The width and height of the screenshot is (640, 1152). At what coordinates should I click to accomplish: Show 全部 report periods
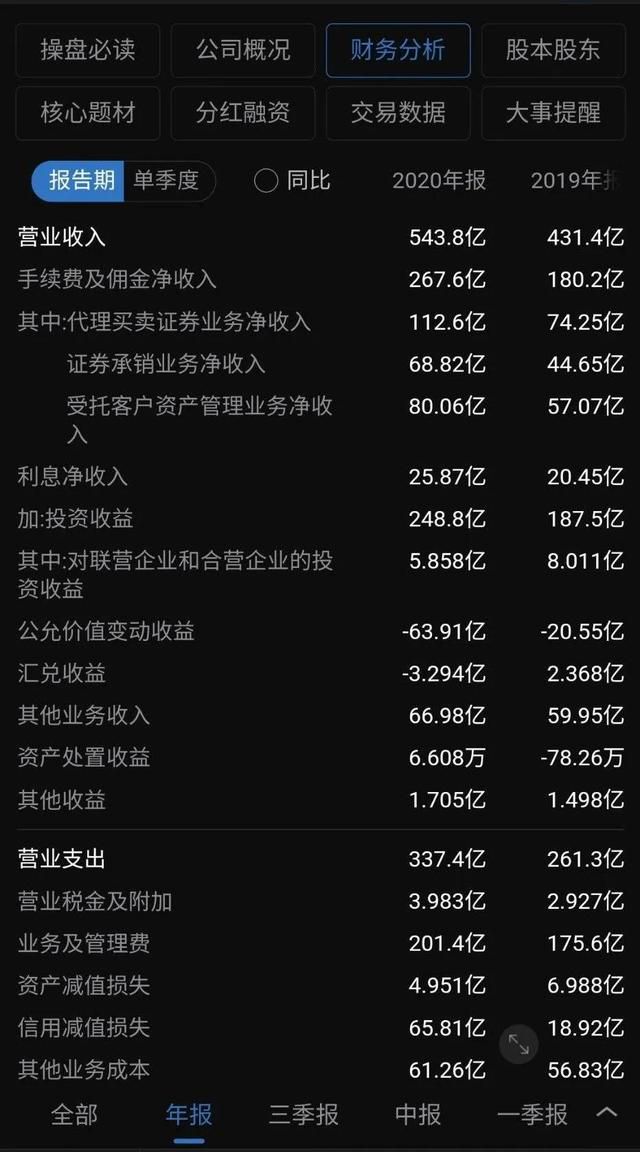click(x=74, y=1115)
